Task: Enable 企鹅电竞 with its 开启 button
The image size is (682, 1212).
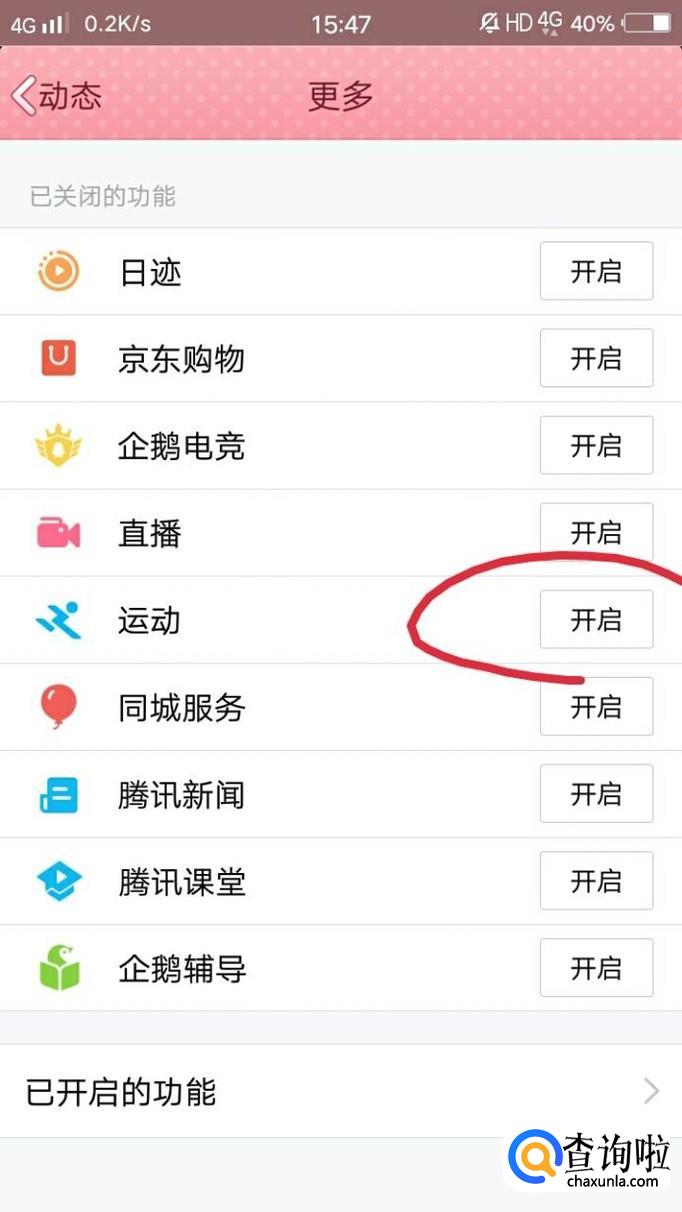Action: (596, 445)
